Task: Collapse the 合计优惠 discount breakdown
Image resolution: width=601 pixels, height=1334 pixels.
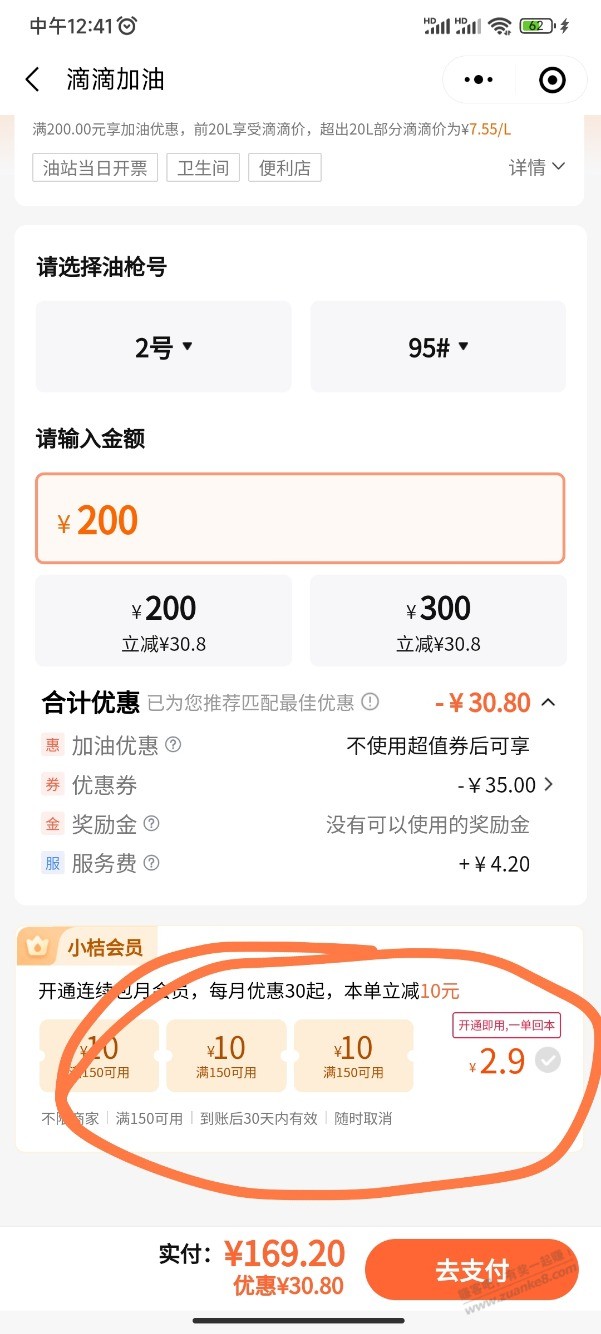Action: click(x=548, y=702)
